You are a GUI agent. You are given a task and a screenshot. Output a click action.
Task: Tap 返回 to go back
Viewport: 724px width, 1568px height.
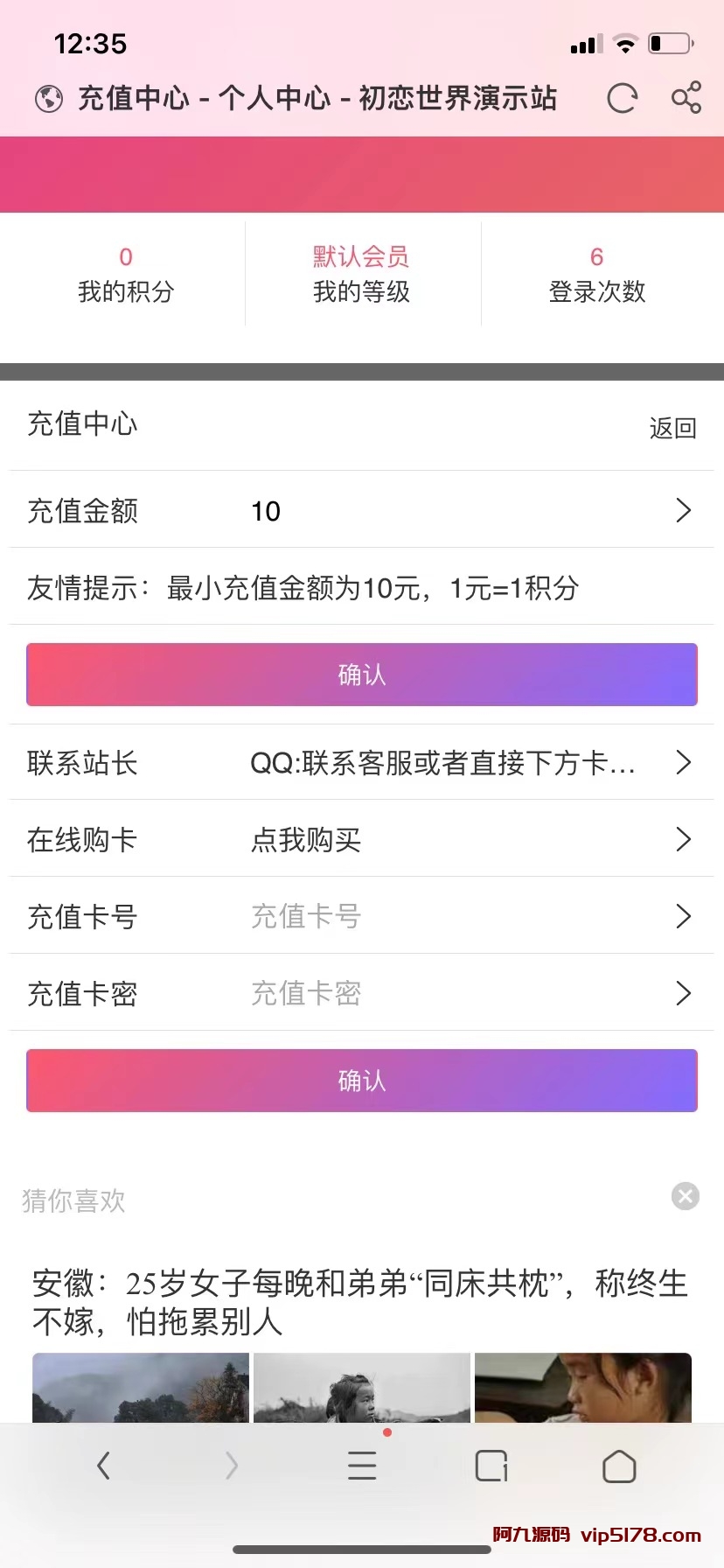point(672,428)
